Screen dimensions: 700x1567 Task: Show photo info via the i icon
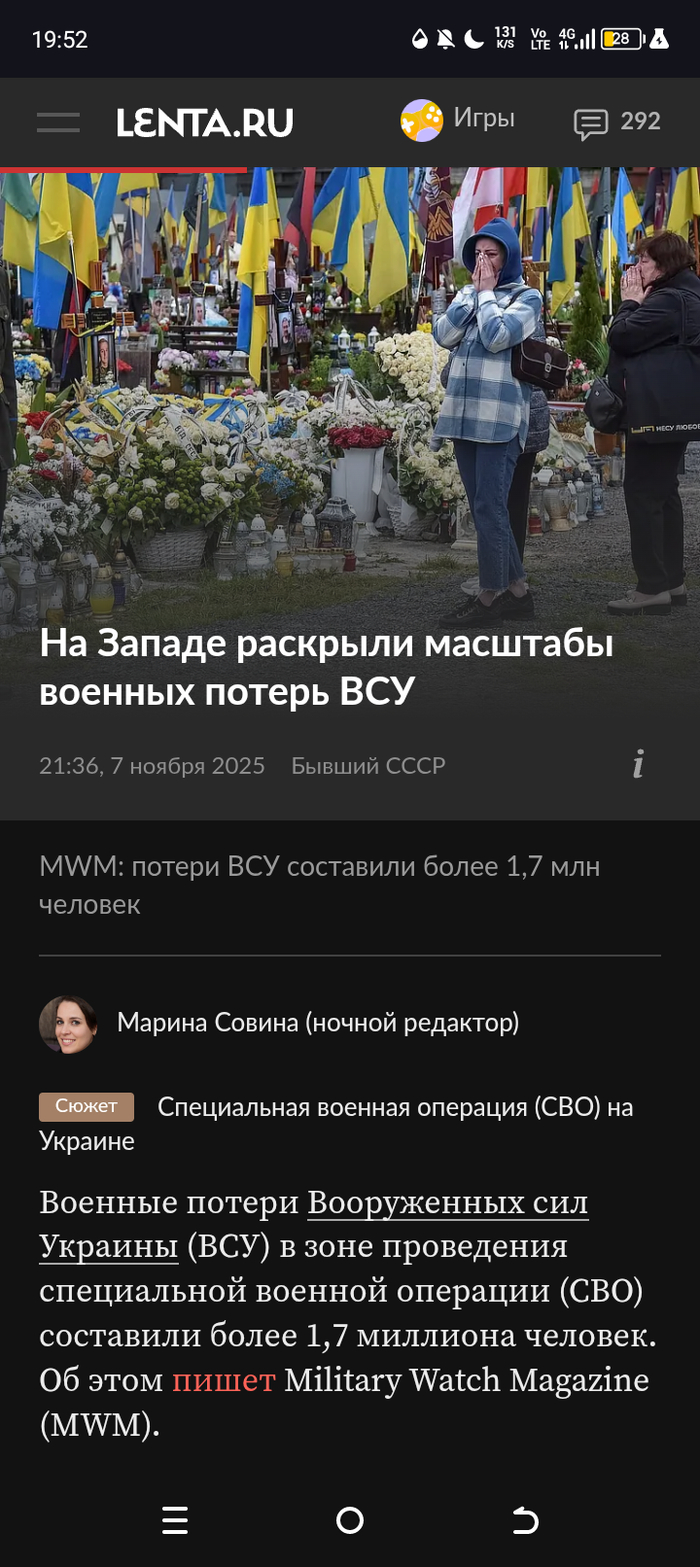click(x=638, y=765)
